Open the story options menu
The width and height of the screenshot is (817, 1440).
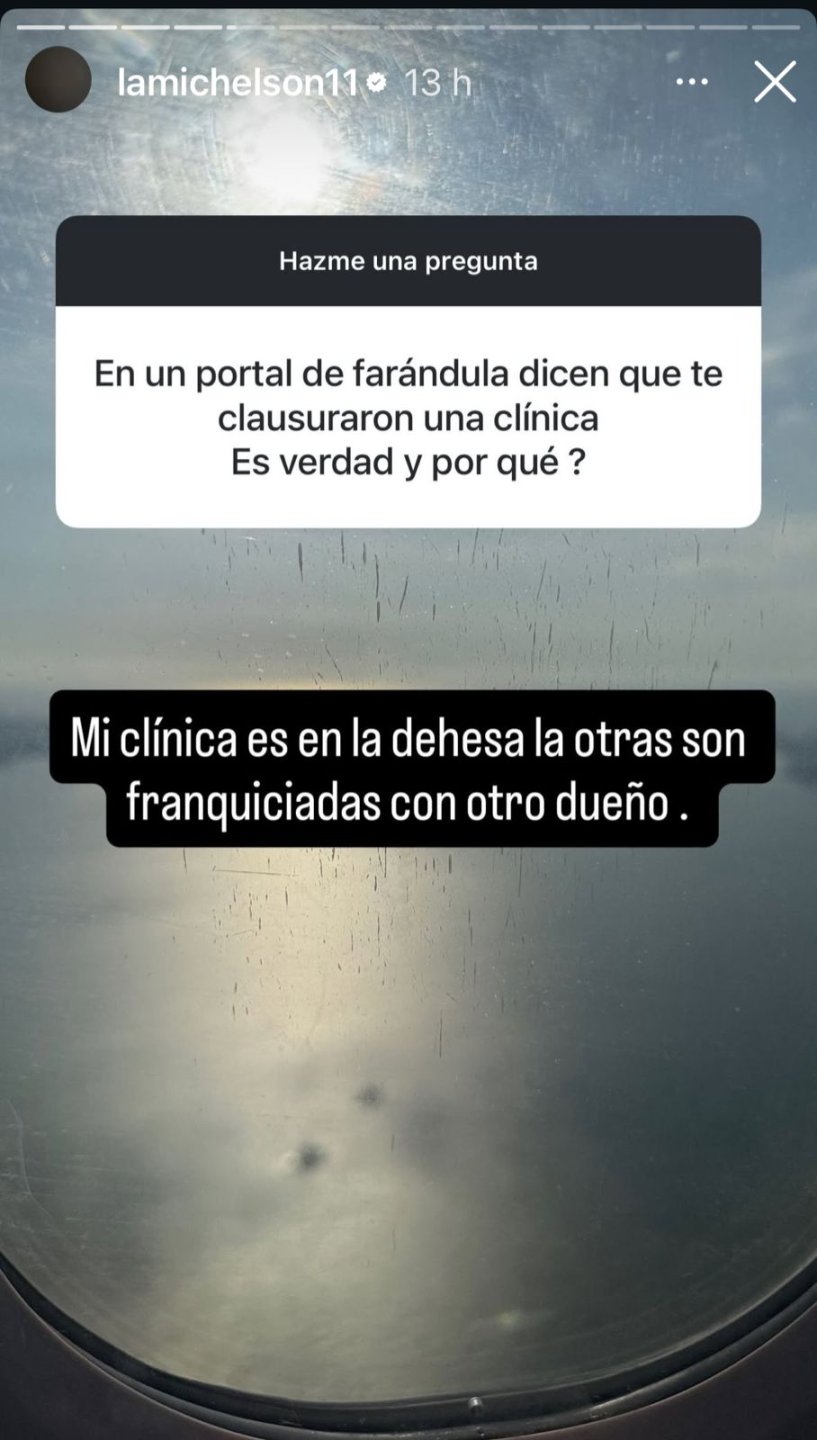pyautogui.click(x=692, y=82)
